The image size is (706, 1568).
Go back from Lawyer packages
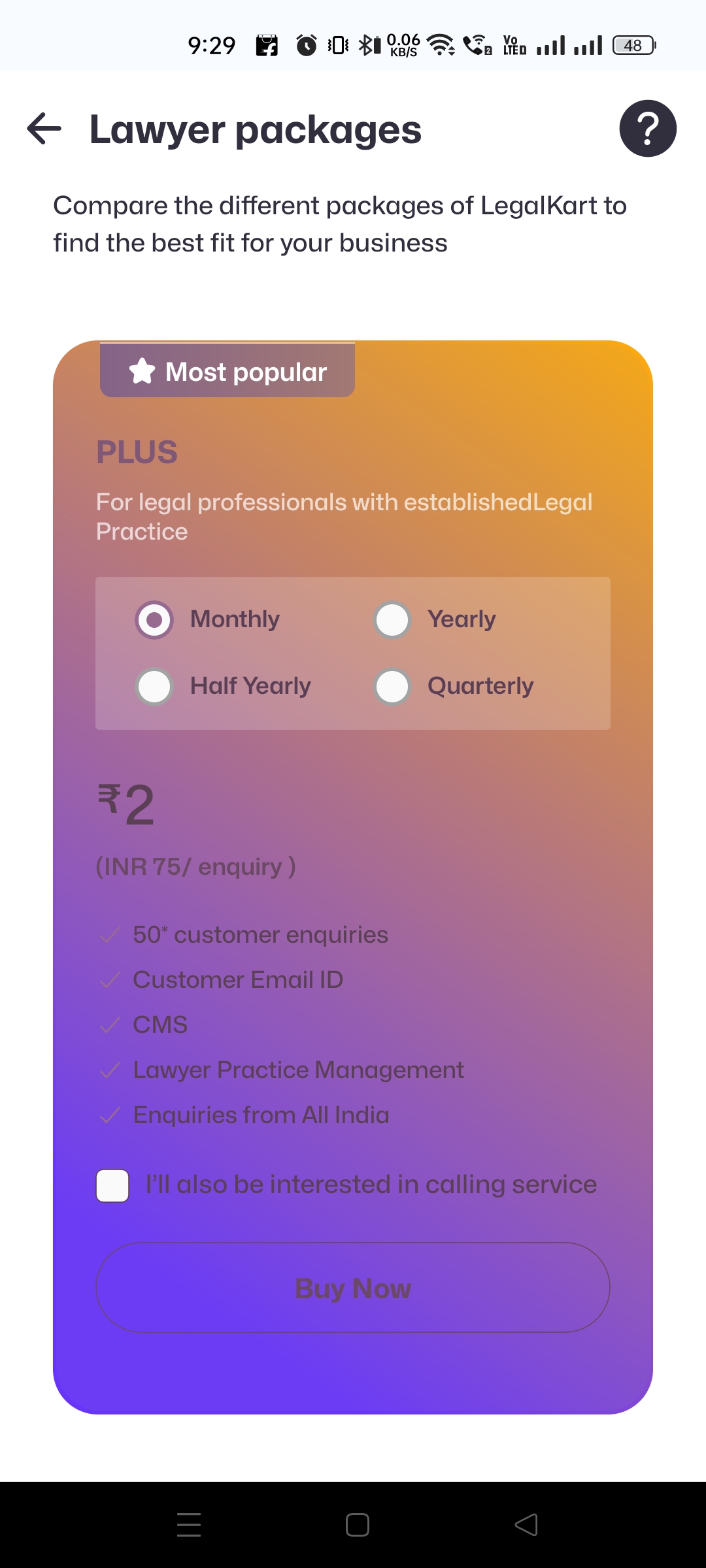point(44,129)
